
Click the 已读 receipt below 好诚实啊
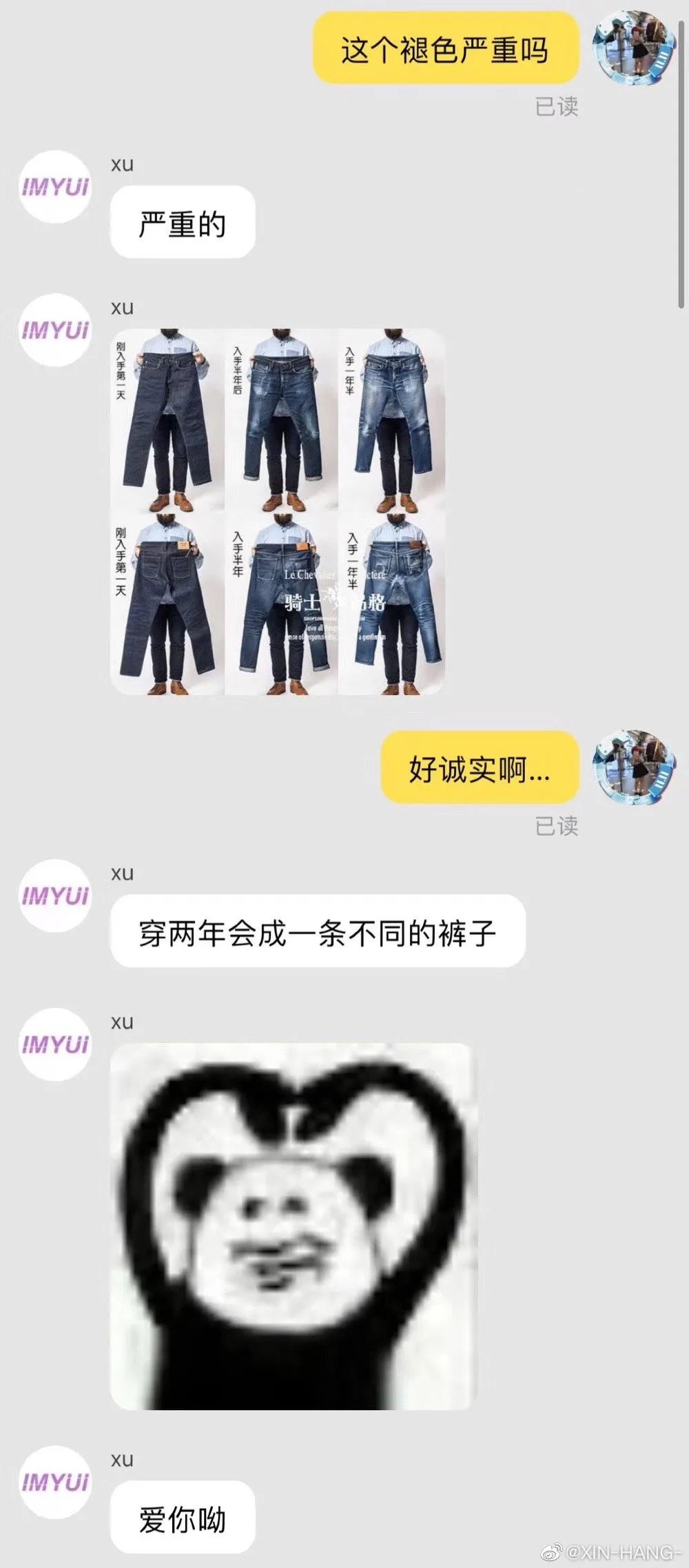pyautogui.click(x=557, y=825)
